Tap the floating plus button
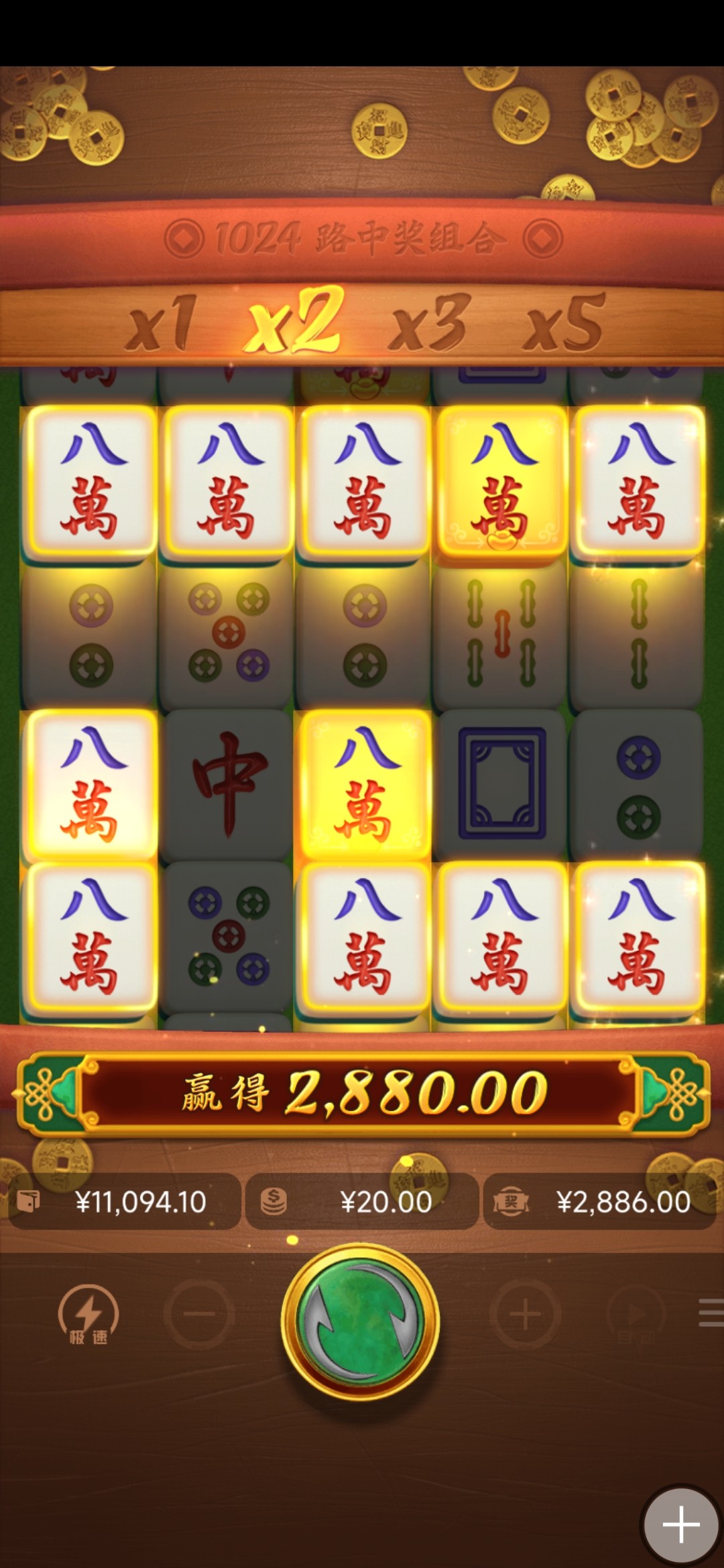 pyautogui.click(x=681, y=1525)
